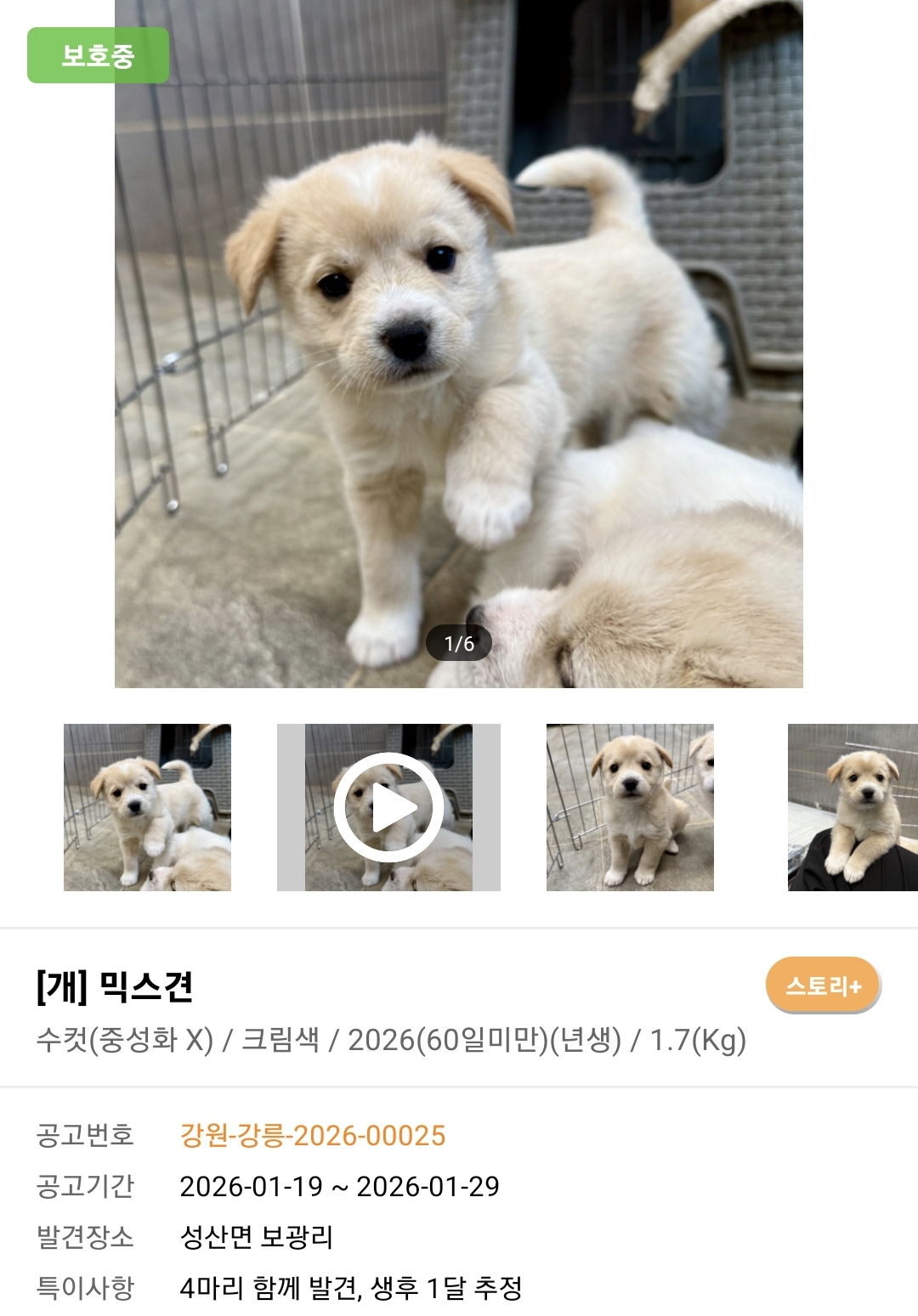Select the first puppy thumbnail
Image resolution: width=918 pixels, height=1316 pixels.
pos(147,807)
